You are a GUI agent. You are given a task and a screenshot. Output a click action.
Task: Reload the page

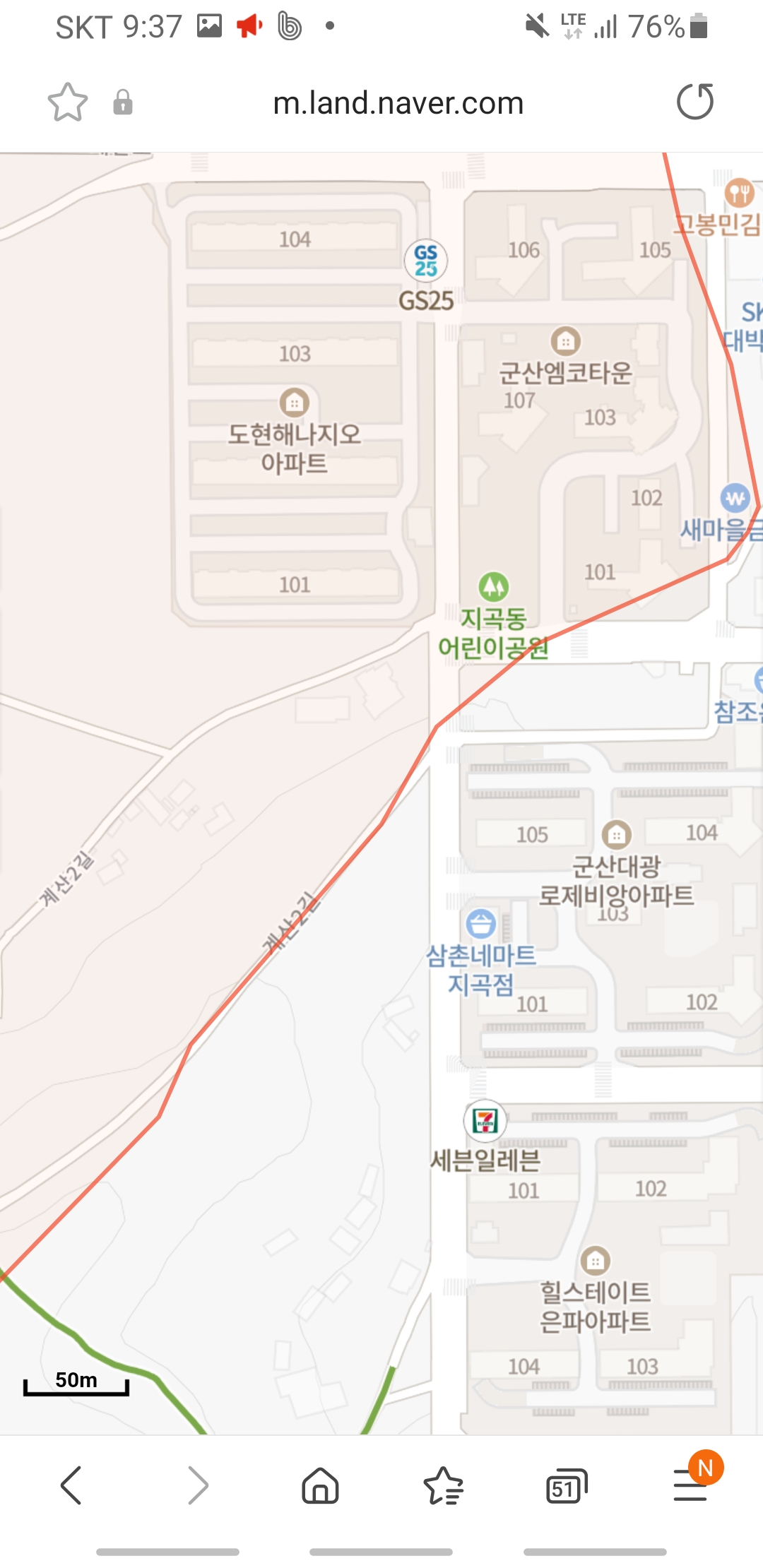(695, 102)
